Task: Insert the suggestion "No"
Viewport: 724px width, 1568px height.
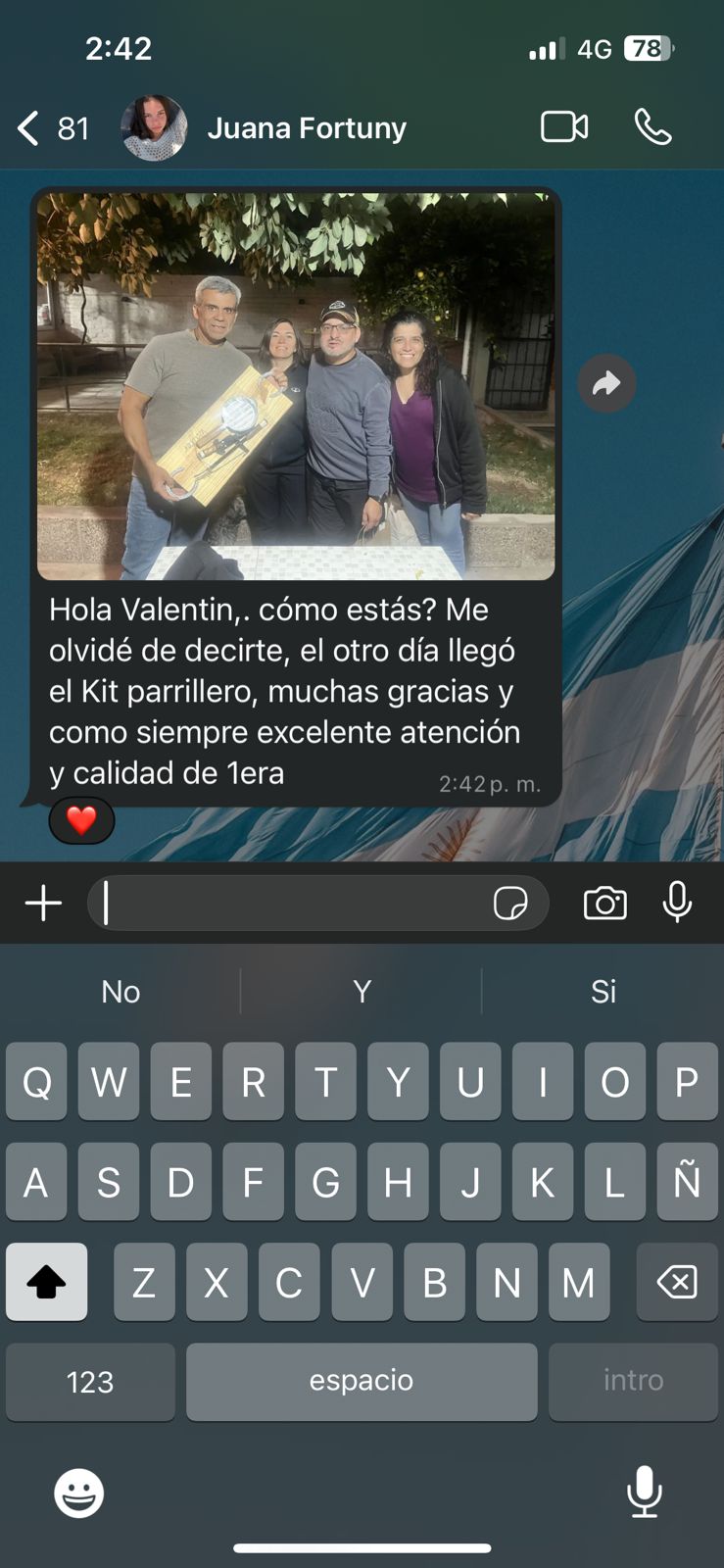Action: tap(121, 992)
